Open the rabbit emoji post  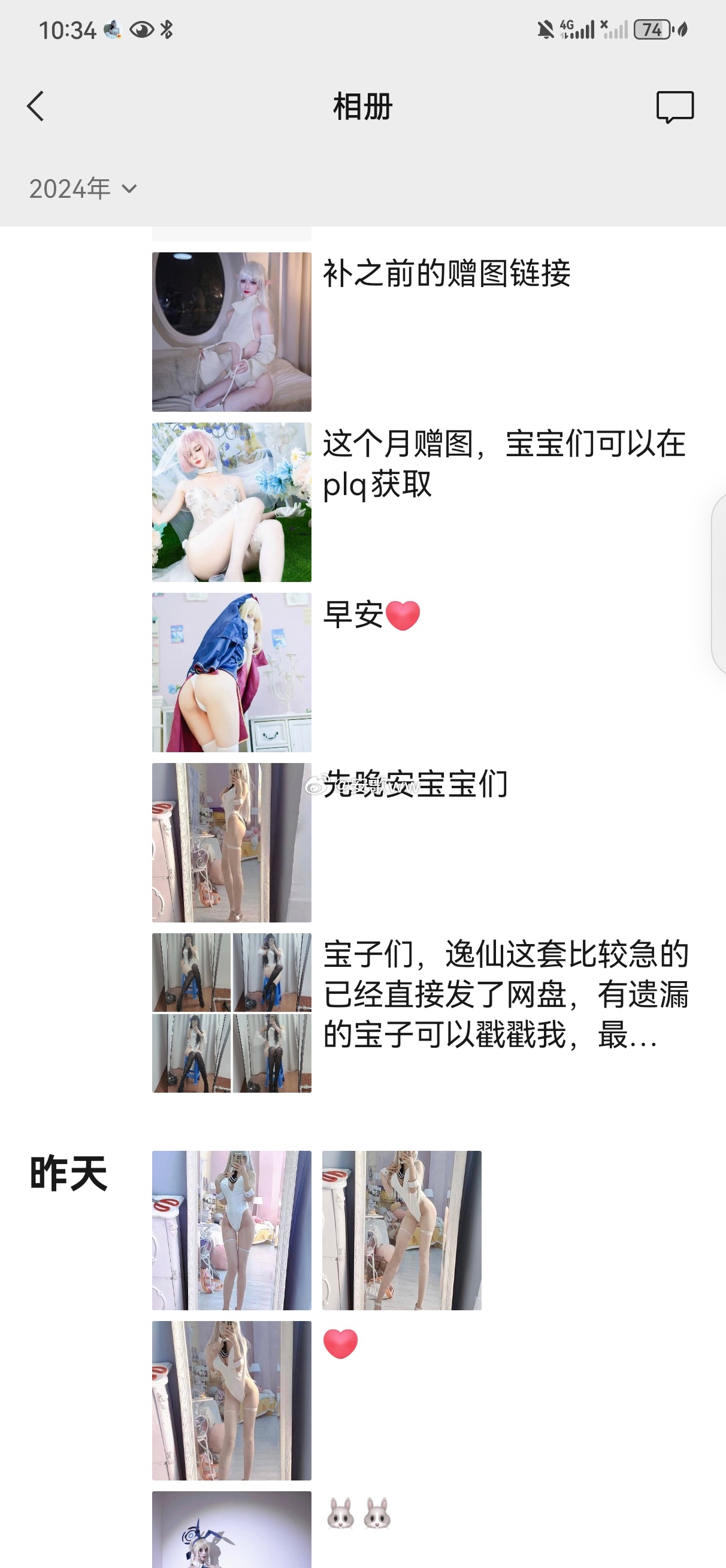(358, 1513)
